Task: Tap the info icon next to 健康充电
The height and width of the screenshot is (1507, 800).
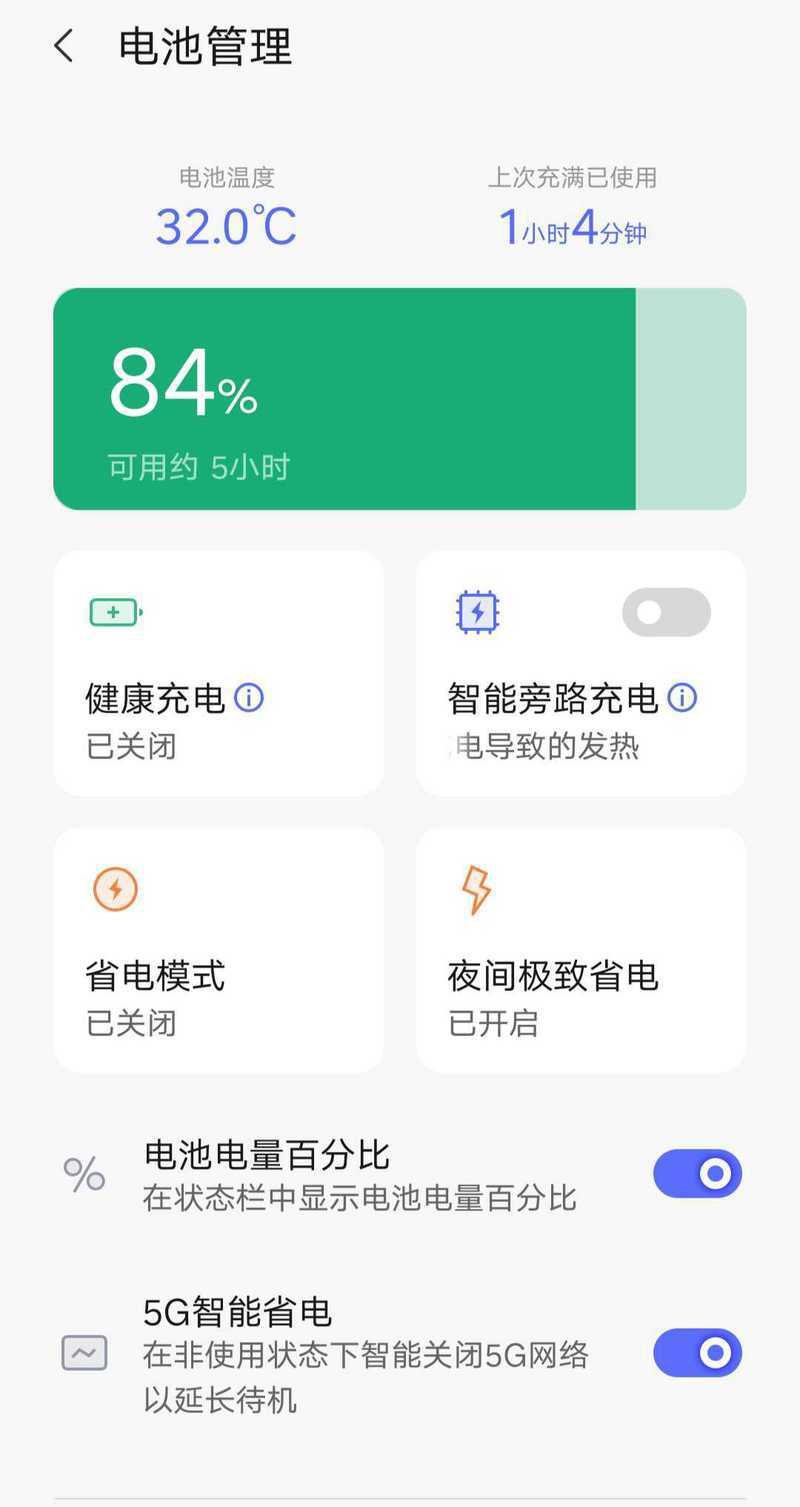Action: point(249,697)
